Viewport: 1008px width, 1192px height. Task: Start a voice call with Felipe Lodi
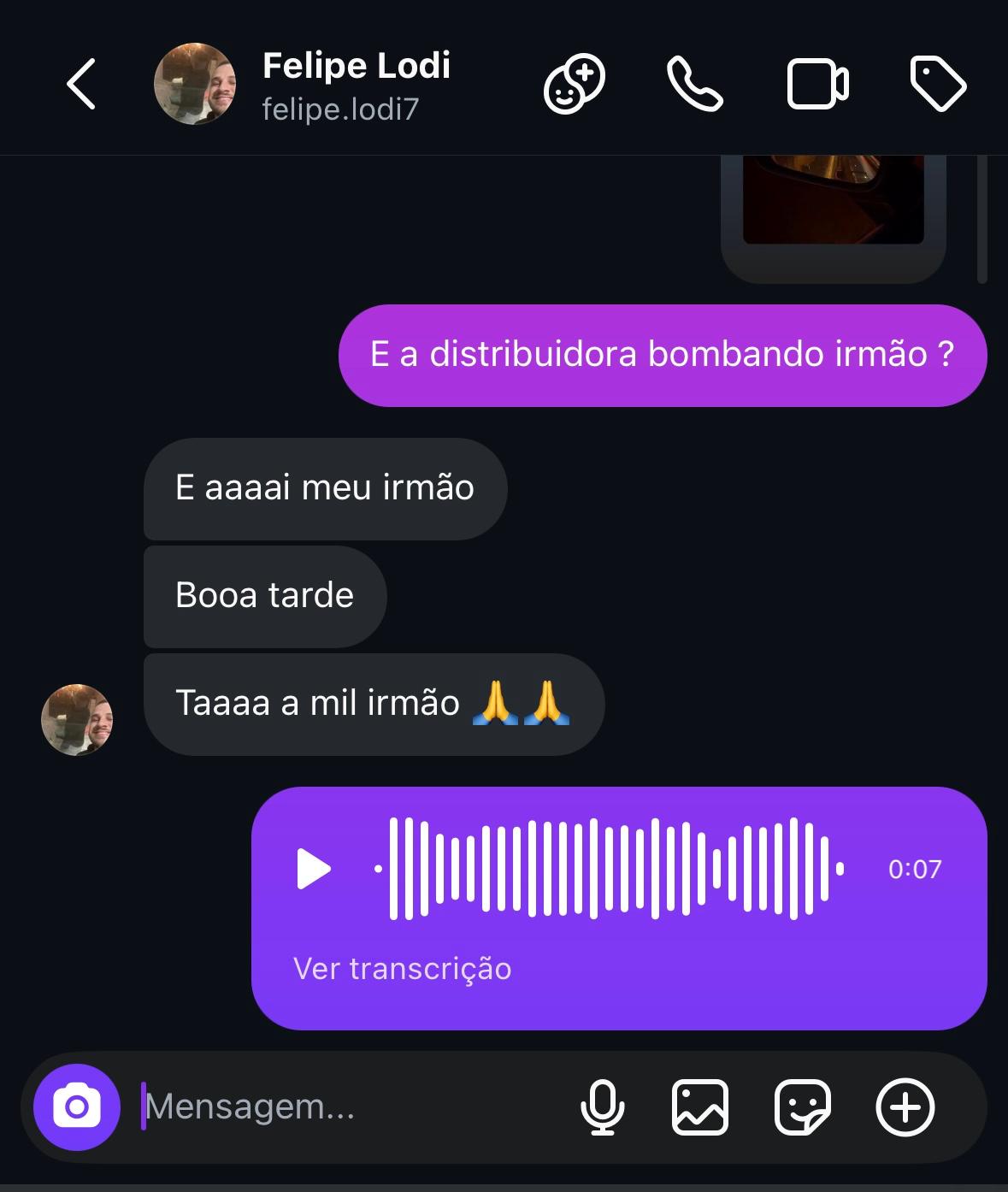694,84
